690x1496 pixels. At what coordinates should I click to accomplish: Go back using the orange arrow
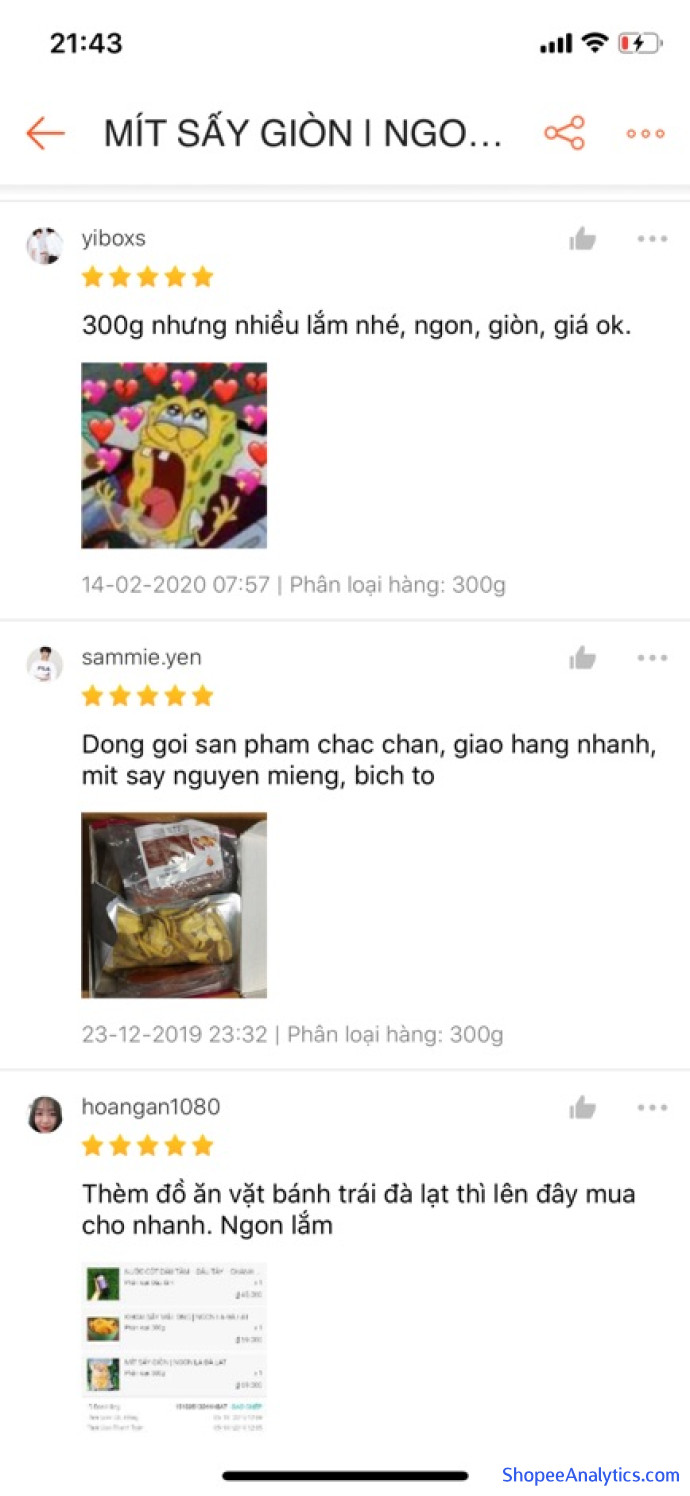45,133
